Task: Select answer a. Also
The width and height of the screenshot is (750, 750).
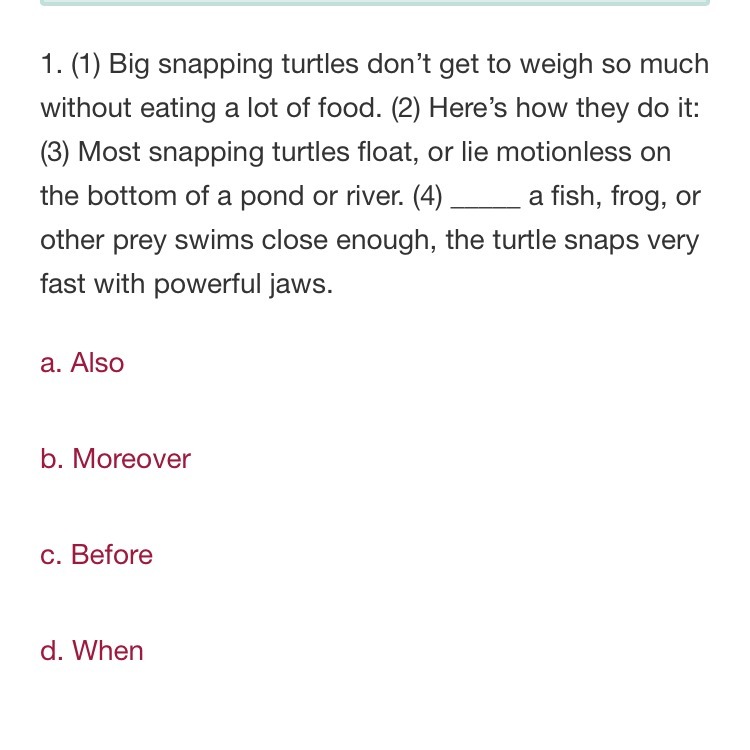Action: 82,363
